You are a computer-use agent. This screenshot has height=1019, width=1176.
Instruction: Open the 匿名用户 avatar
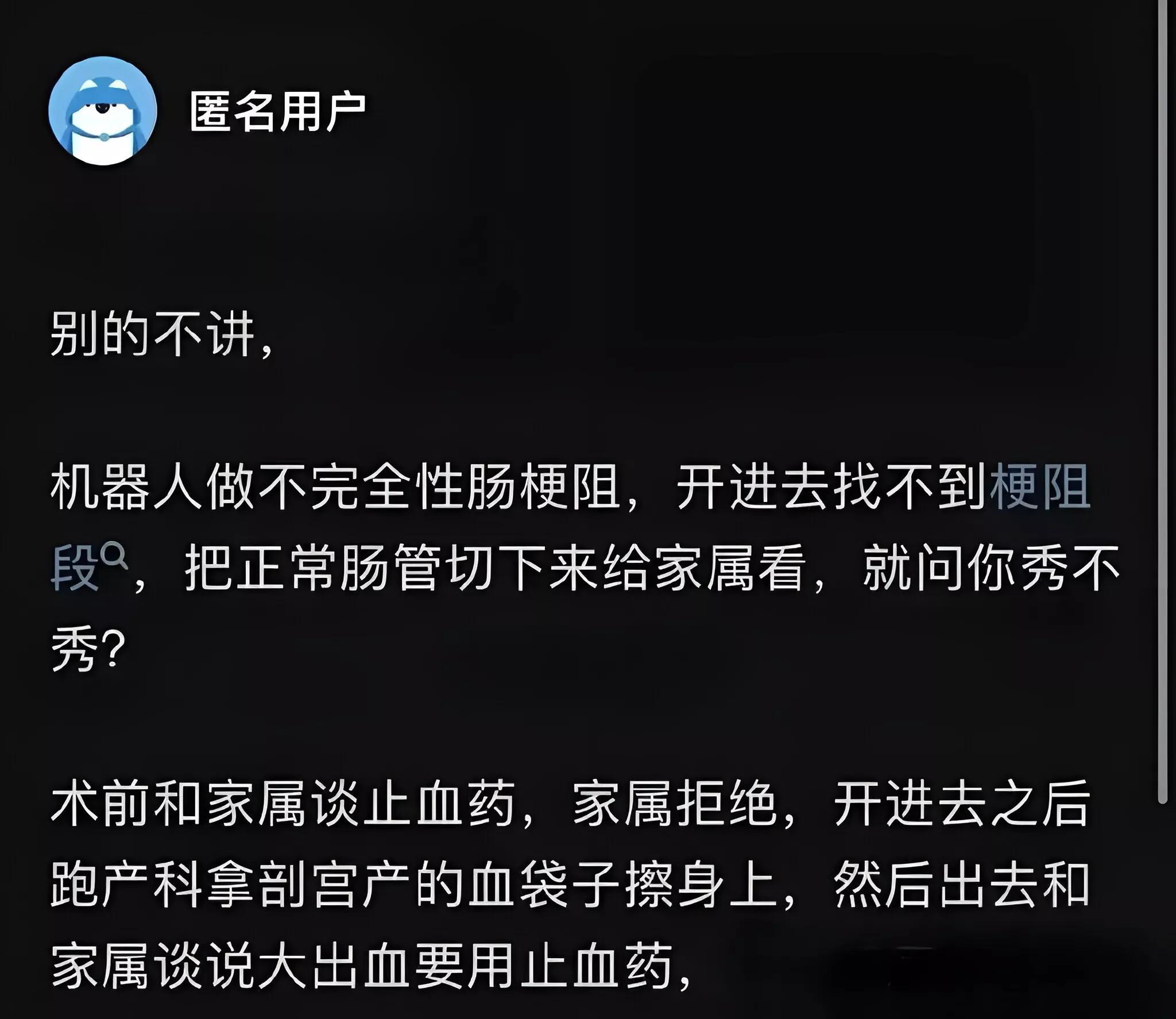point(103,111)
